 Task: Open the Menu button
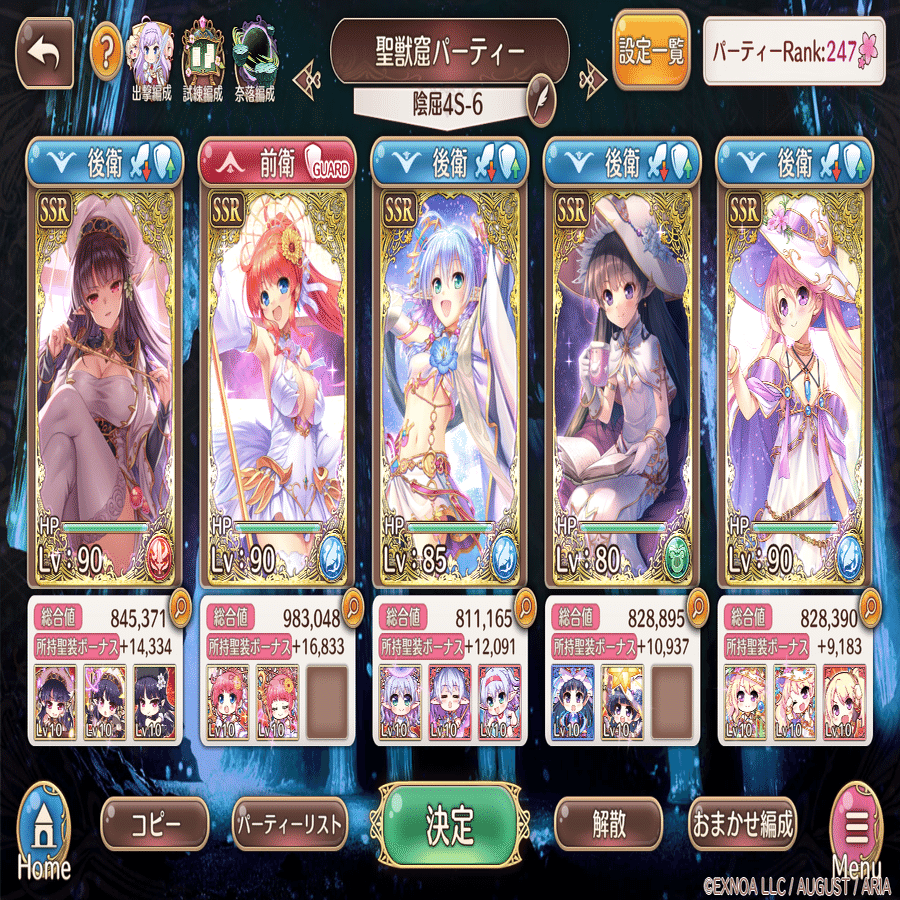coord(856,832)
